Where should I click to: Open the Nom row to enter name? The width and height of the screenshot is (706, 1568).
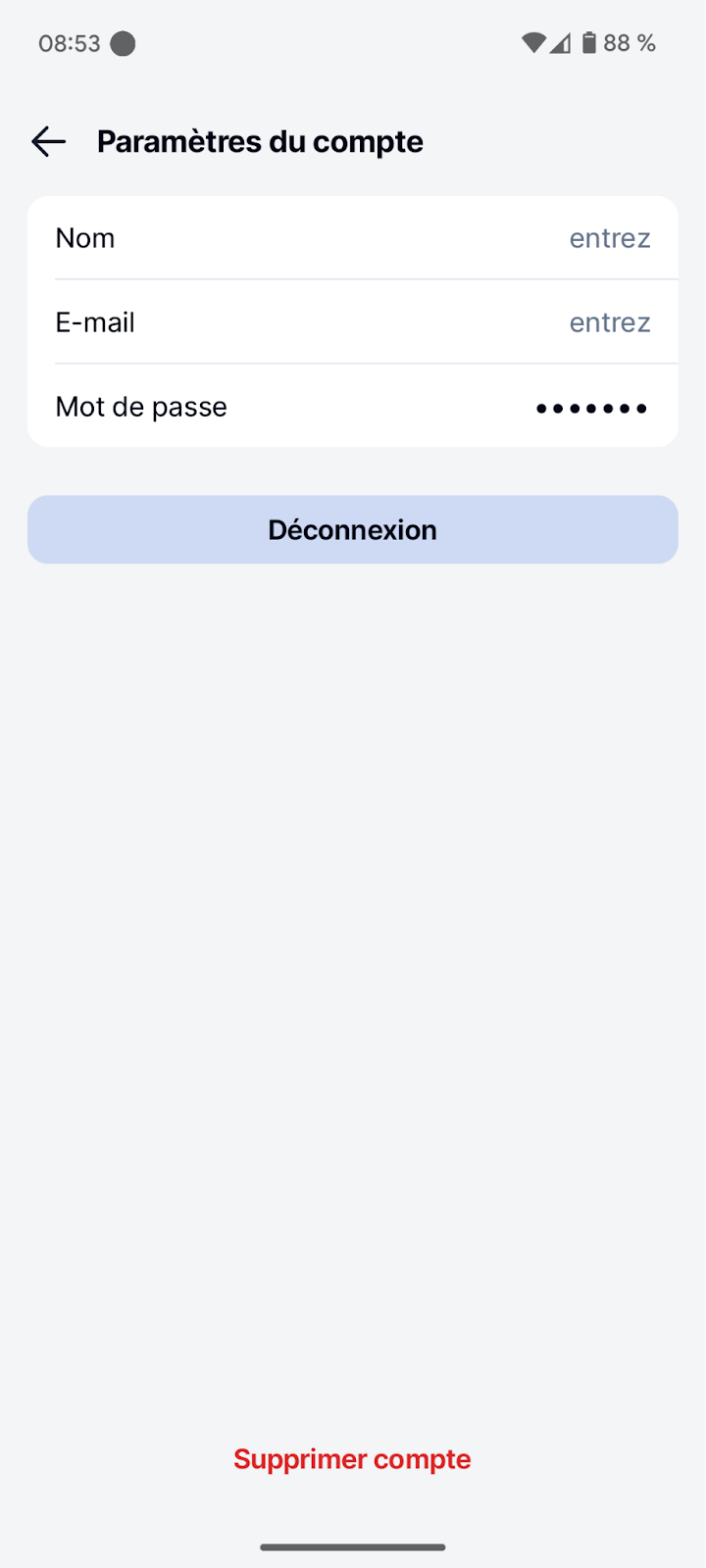tap(353, 238)
